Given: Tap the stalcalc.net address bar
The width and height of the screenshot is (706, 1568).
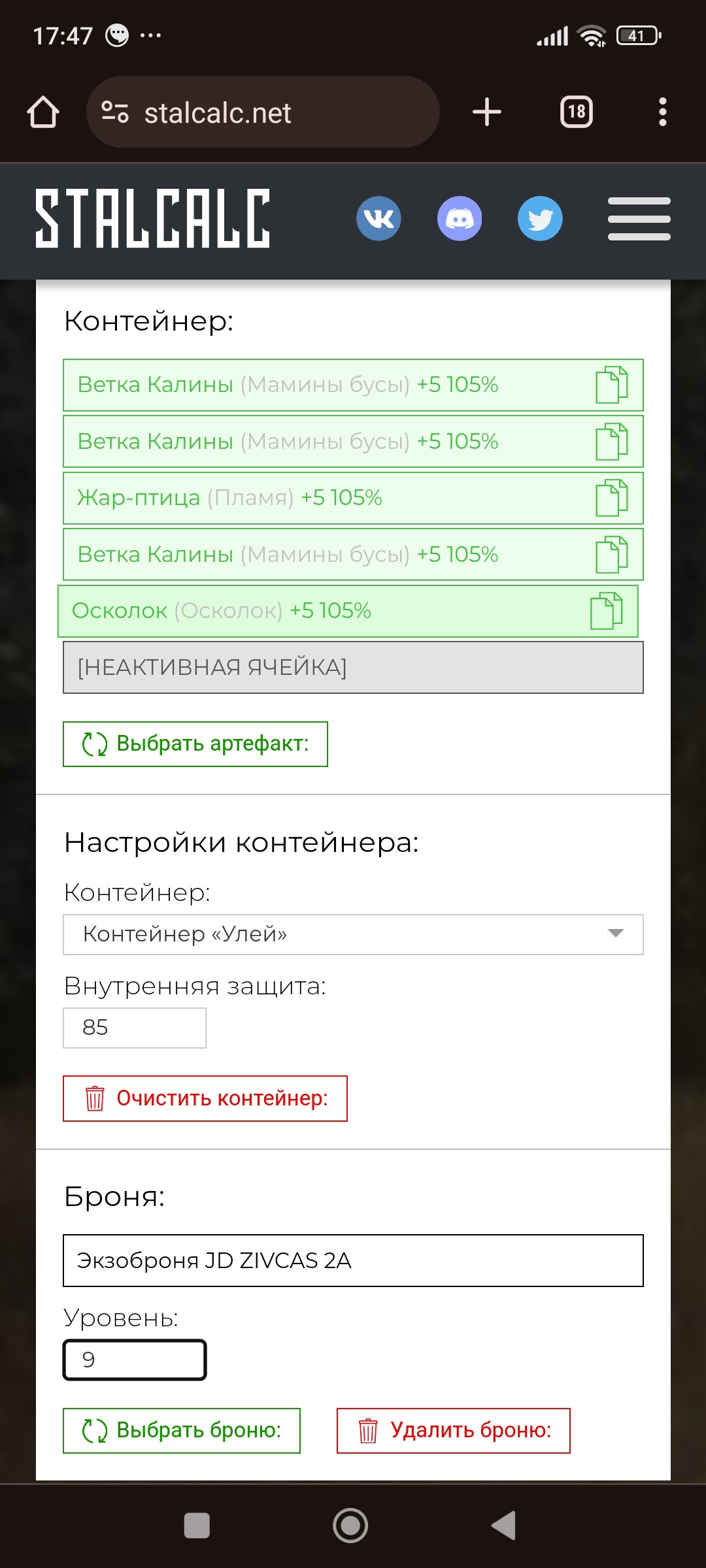Looking at the screenshot, I should [263, 112].
